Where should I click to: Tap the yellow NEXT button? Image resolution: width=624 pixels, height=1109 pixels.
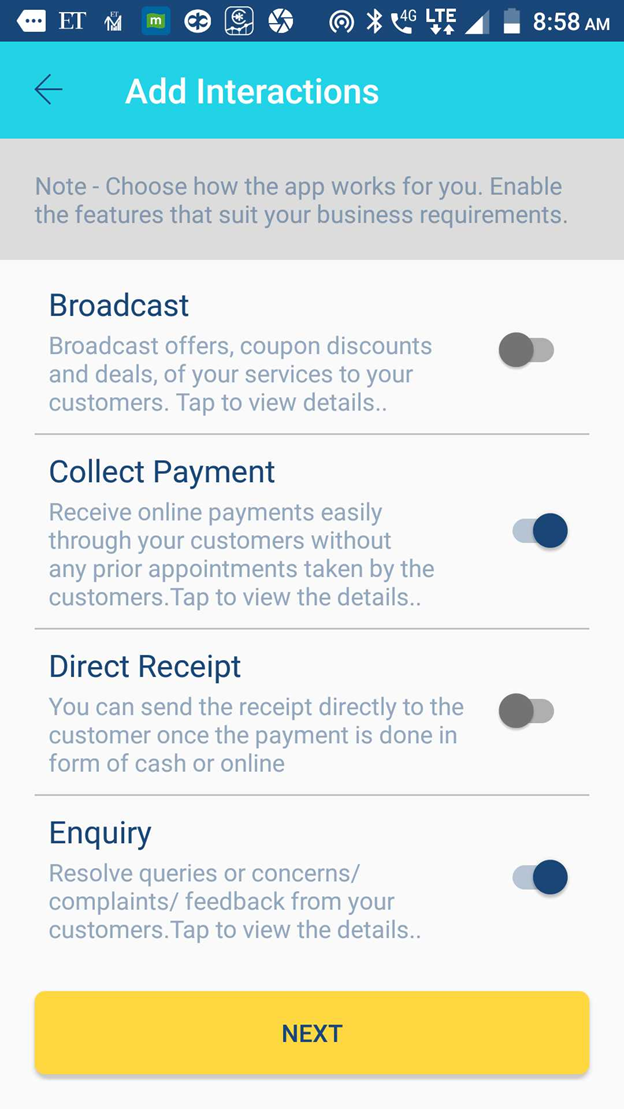tap(311, 1033)
